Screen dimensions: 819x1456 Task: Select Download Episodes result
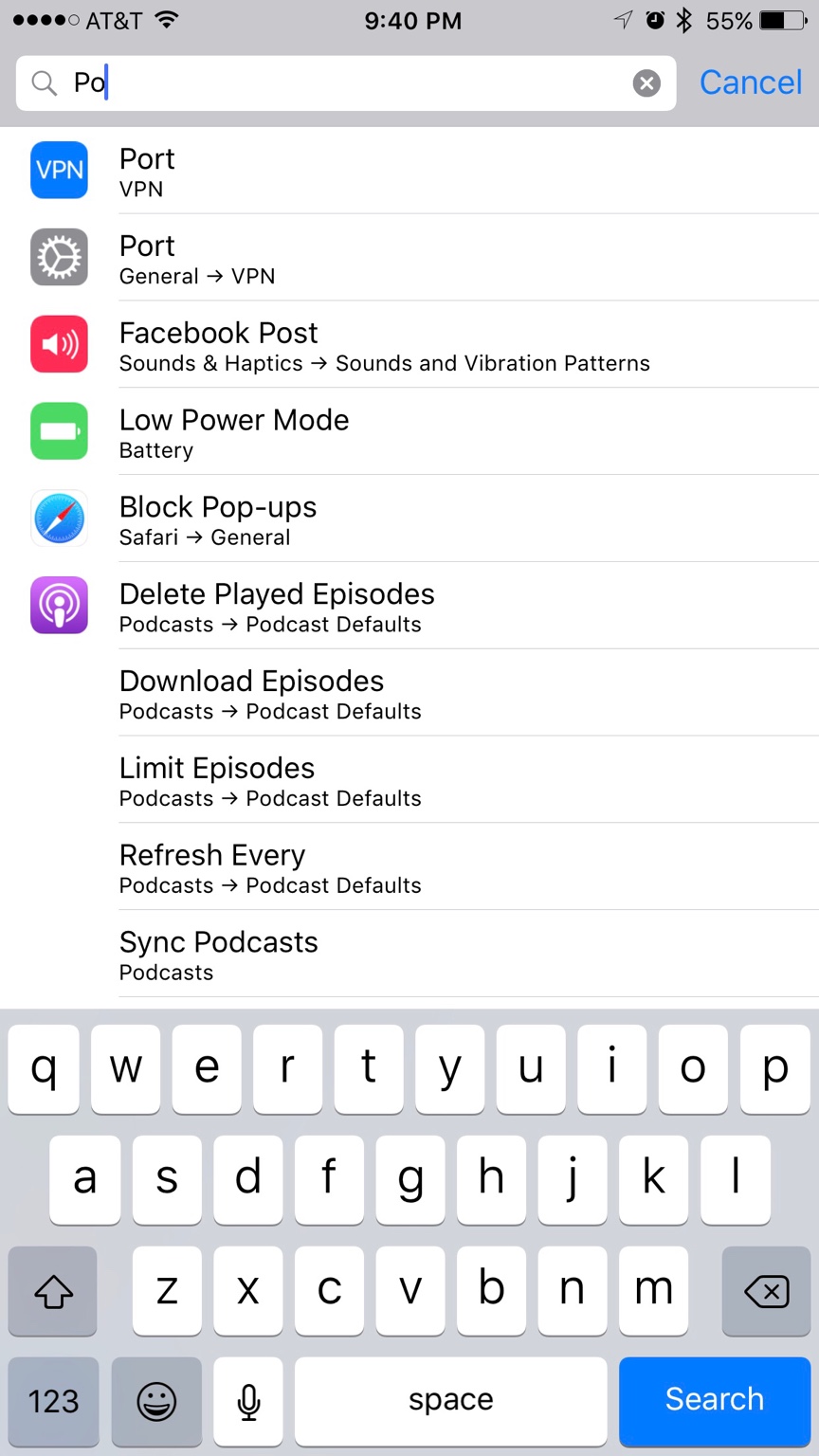pyautogui.click(x=409, y=694)
